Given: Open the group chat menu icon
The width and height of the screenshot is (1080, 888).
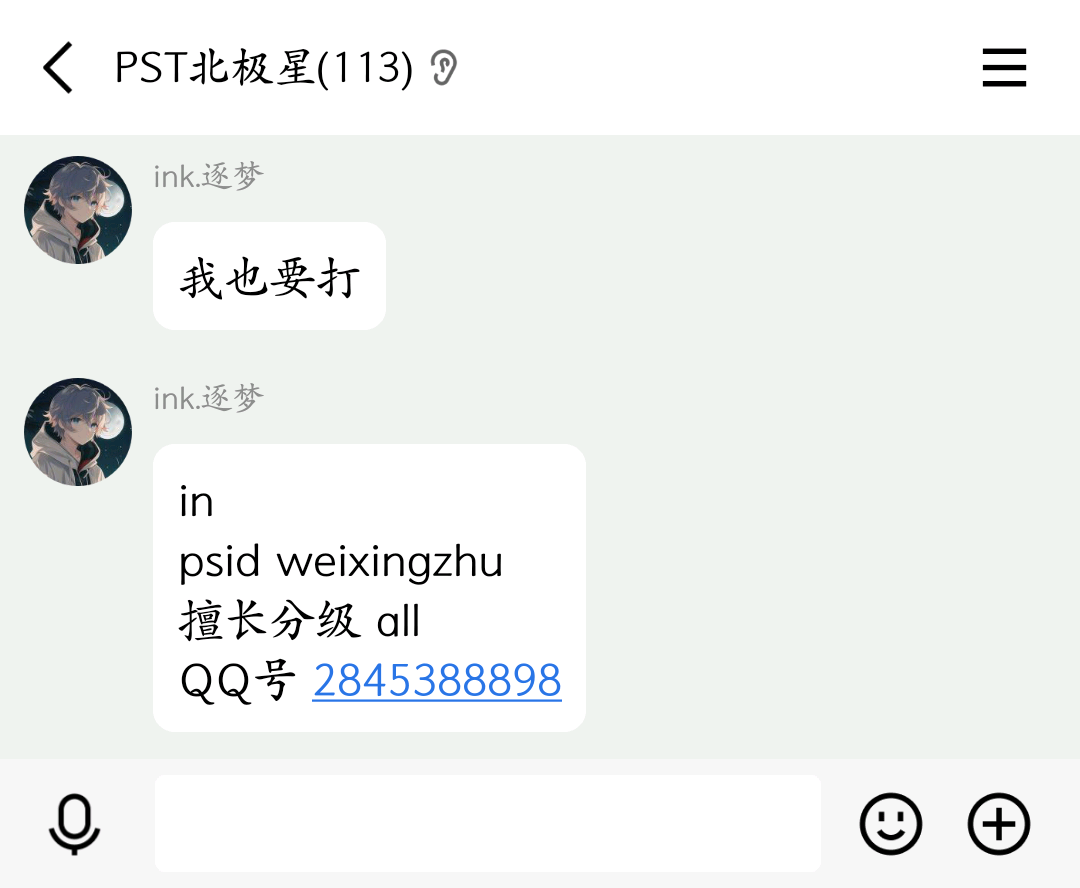Looking at the screenshot, I should (1004, 68).
